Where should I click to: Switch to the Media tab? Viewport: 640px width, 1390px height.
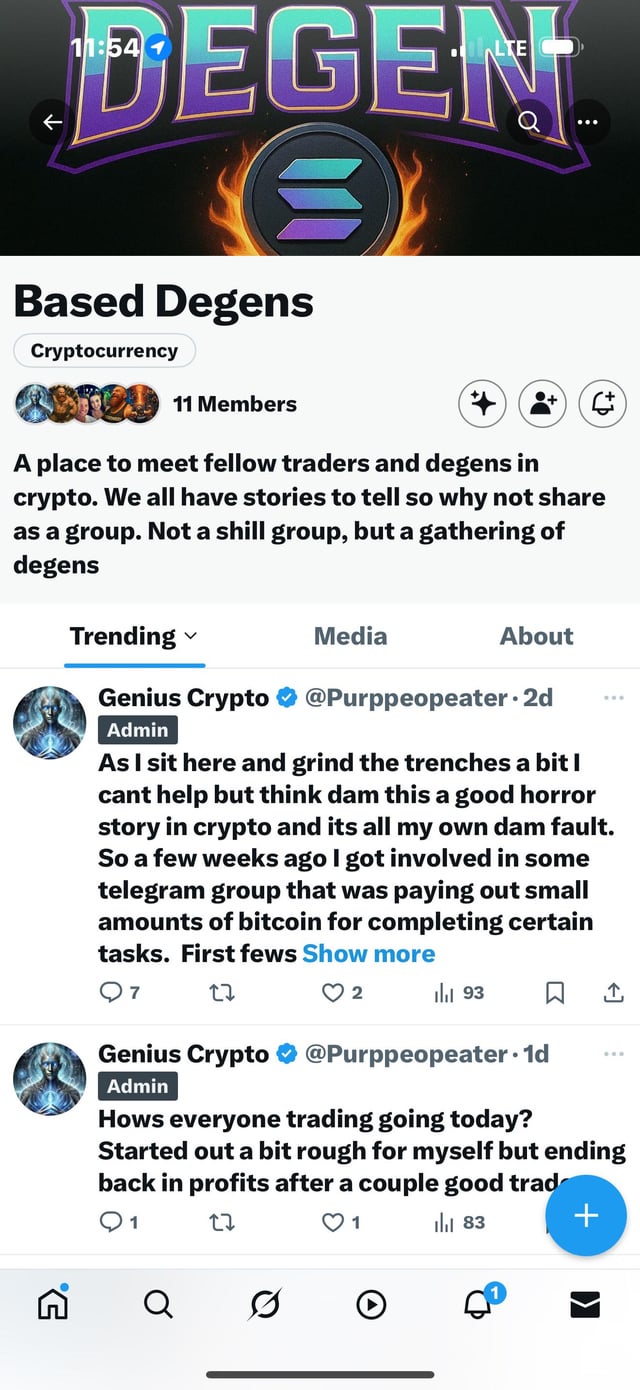(x=350, y=636)
